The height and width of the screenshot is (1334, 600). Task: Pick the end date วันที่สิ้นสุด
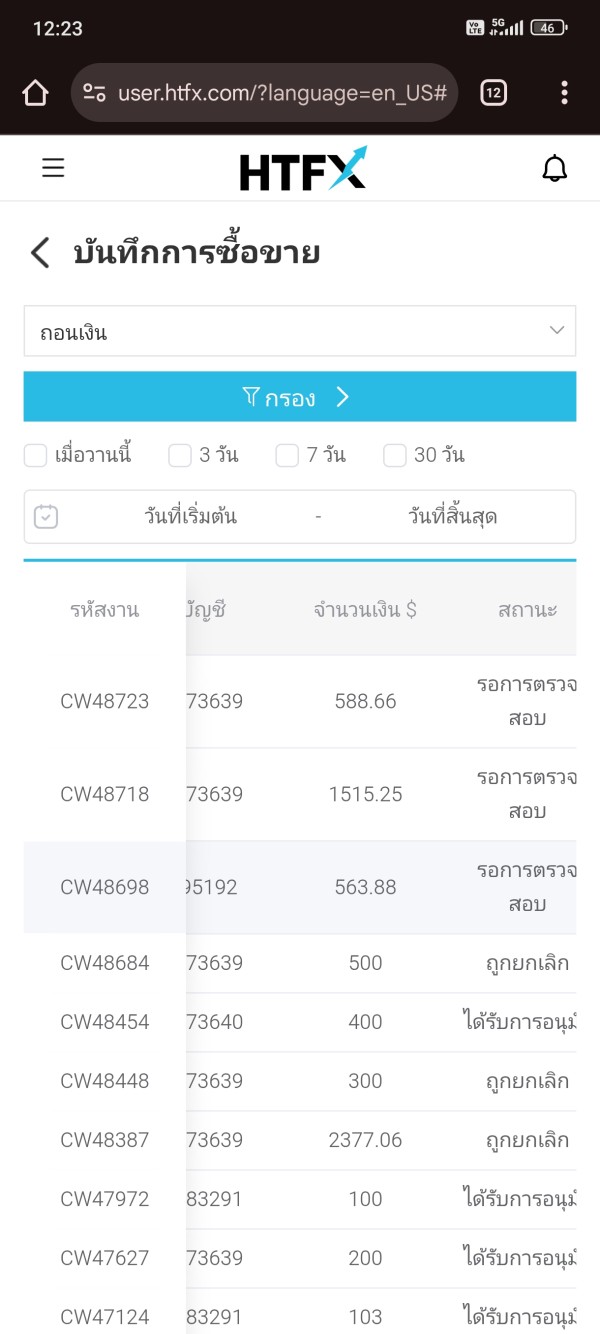pos(453,517)
